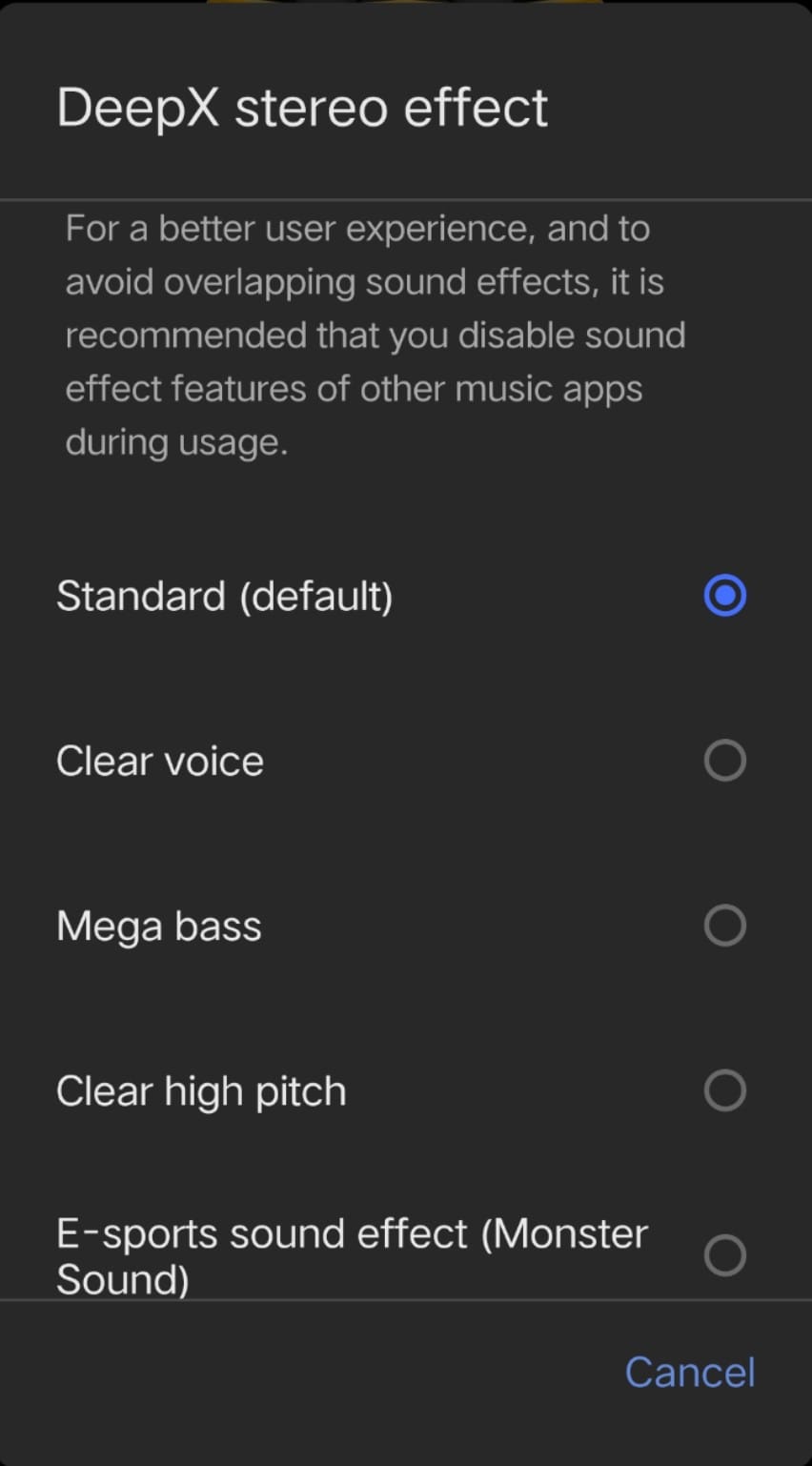812x1466 pixels.
Task: Enable E-sports sound effect (Monster Sound)
Action: click(x=724, y=1255)
